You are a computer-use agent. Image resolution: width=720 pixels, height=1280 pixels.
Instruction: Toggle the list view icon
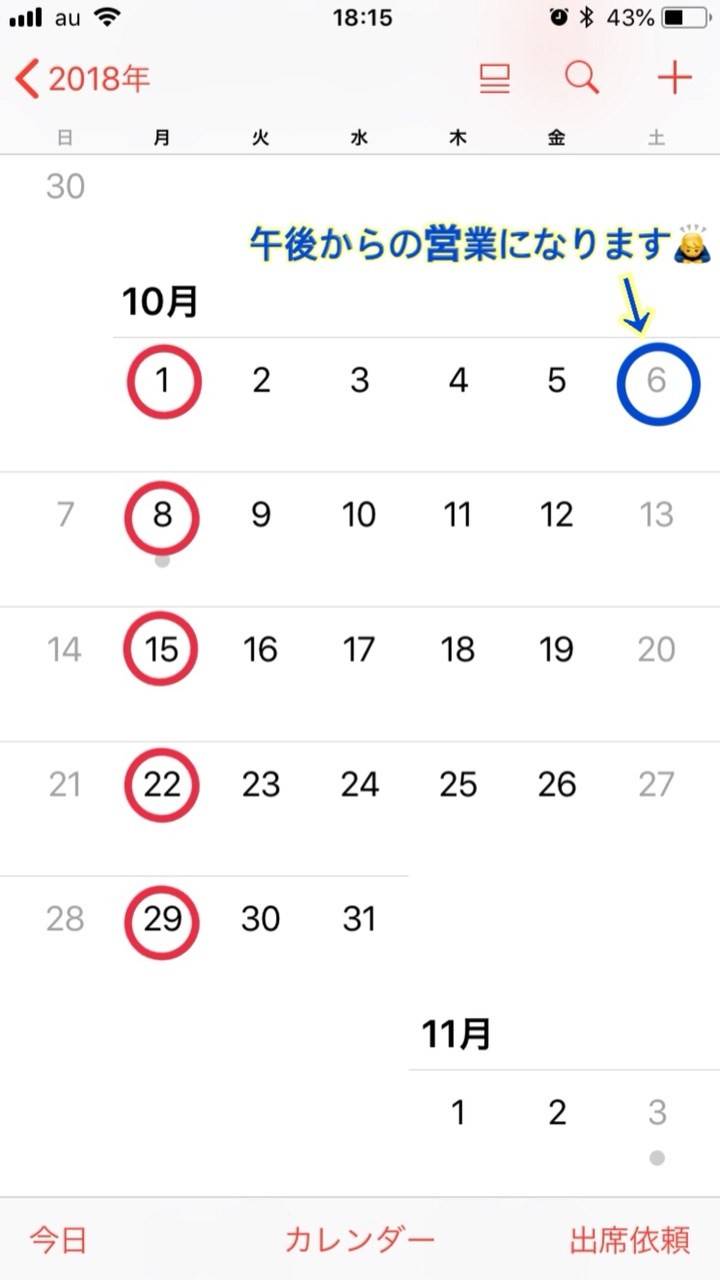coord(495,78)
